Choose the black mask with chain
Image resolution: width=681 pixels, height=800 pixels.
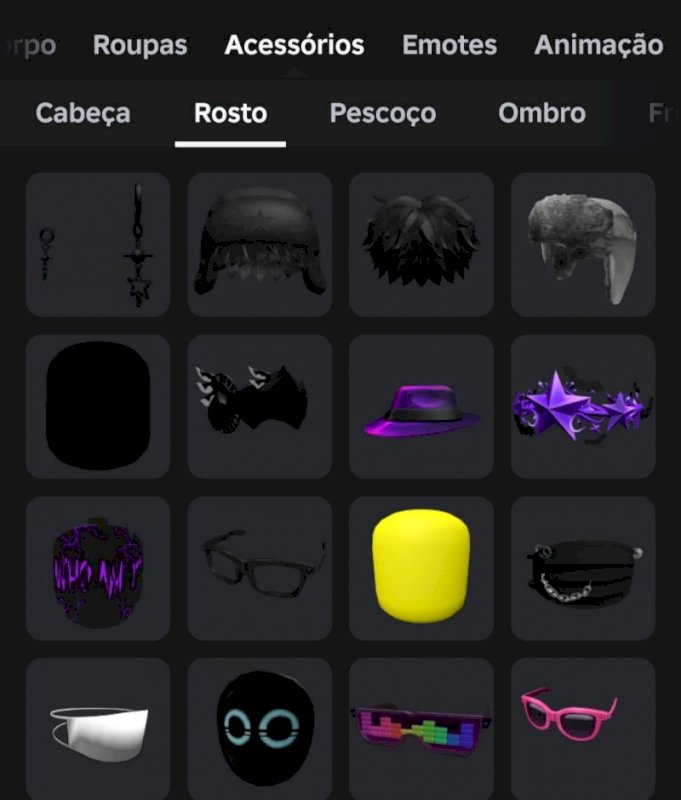click(583, 568)
